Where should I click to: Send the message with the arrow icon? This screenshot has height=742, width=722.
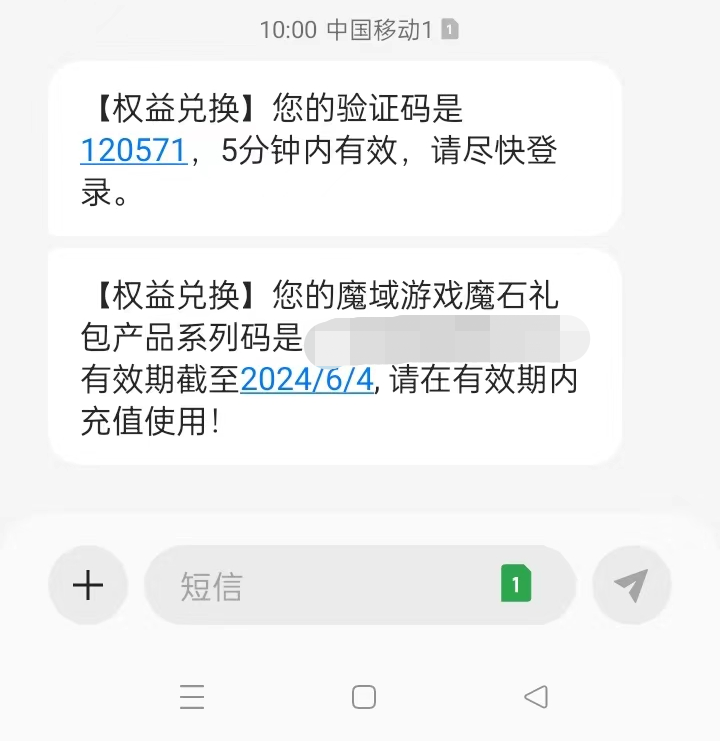click(x=630, y=585)
